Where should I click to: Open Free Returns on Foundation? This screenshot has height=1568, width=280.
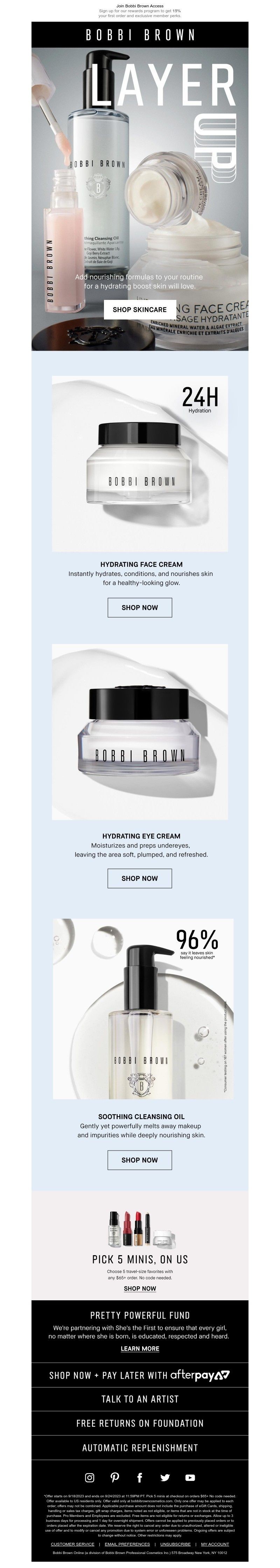click(x=139, y=1423)
